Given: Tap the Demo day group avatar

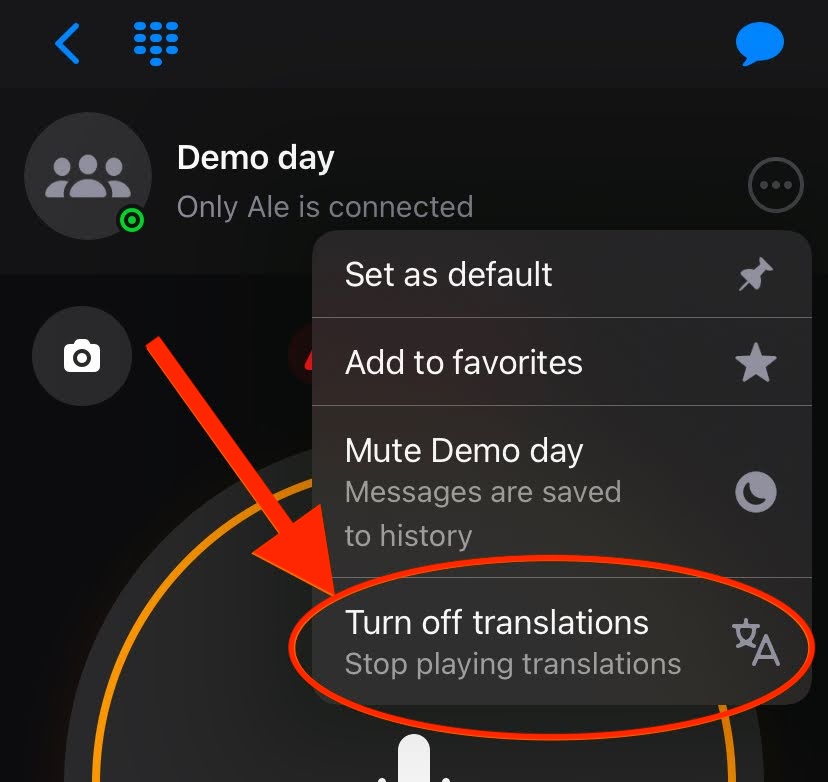Looking at the screenshot, I should coord(88,178).
